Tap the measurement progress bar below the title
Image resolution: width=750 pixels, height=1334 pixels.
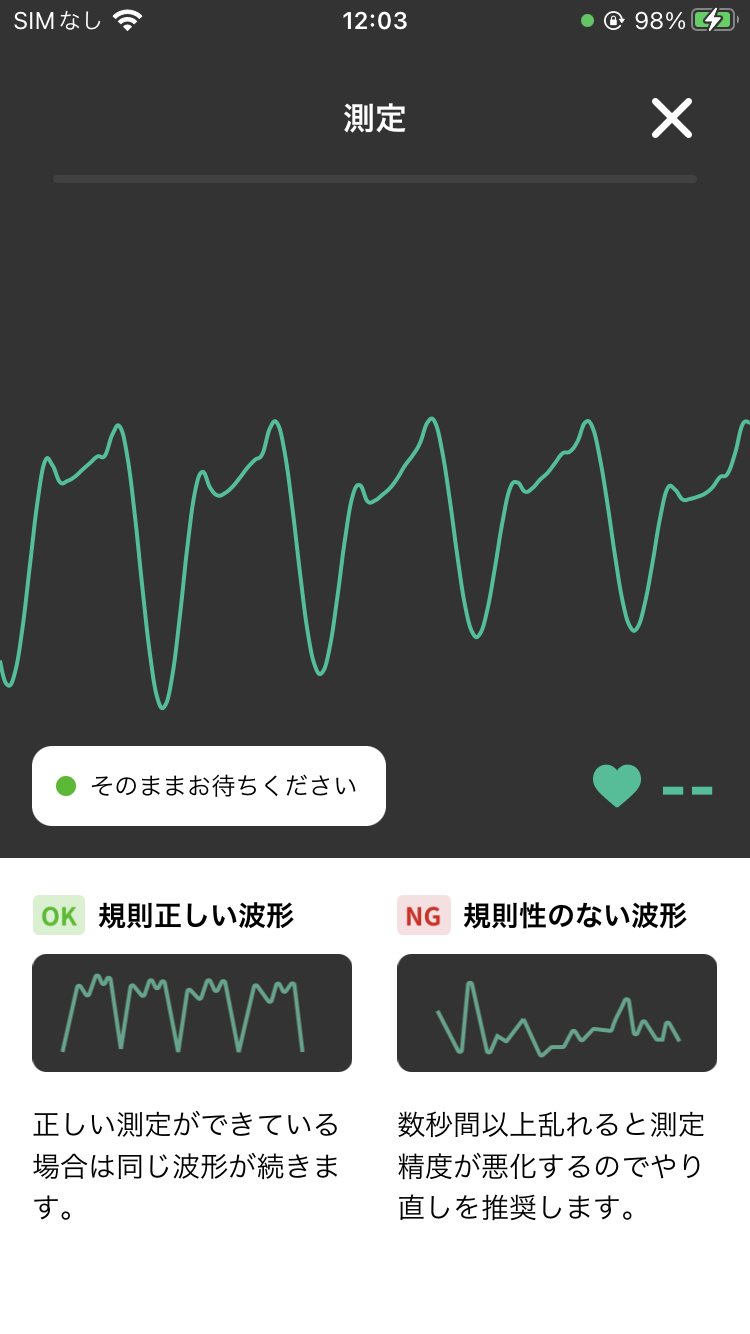click(x=375, y=179)
